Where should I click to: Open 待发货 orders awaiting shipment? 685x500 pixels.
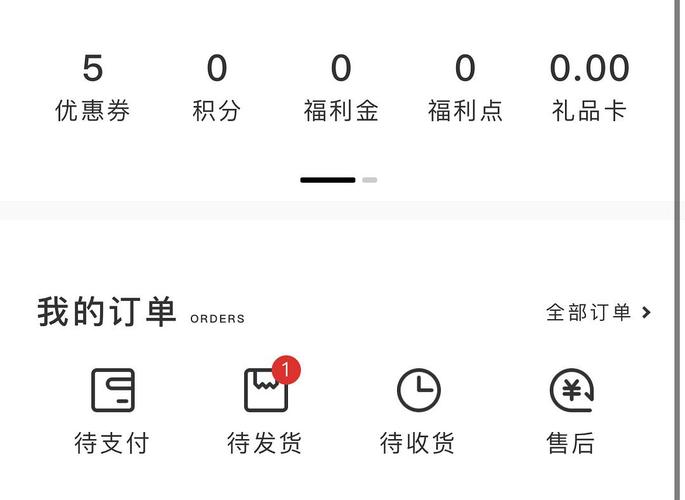tap(266, 410)
